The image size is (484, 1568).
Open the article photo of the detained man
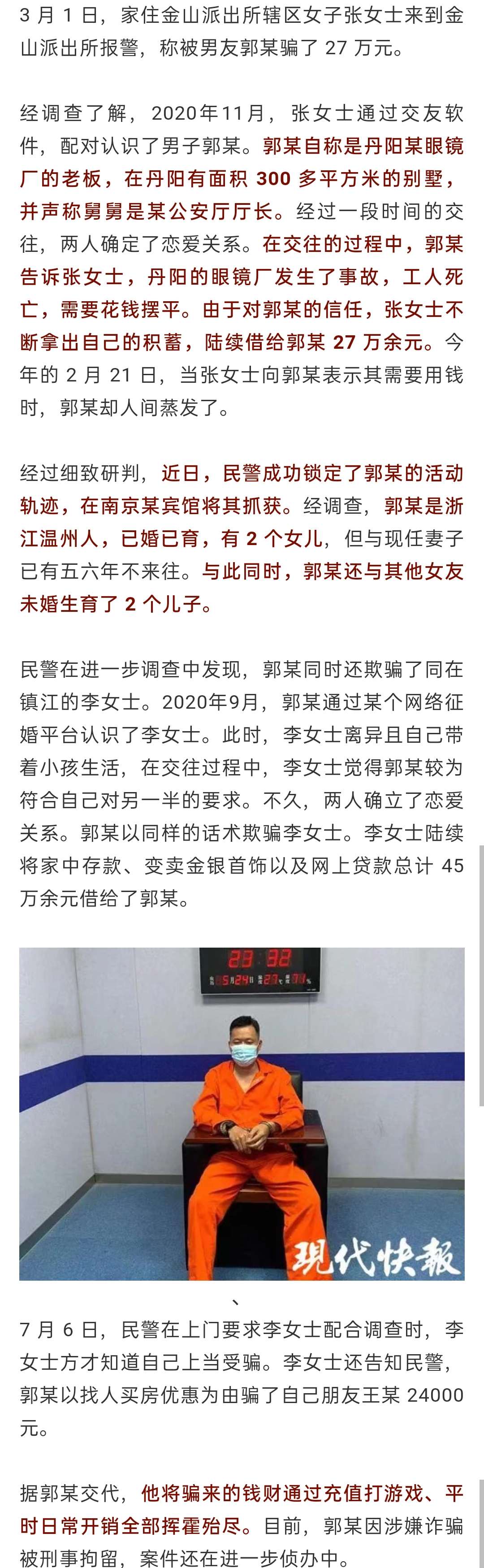(242, 1113)
